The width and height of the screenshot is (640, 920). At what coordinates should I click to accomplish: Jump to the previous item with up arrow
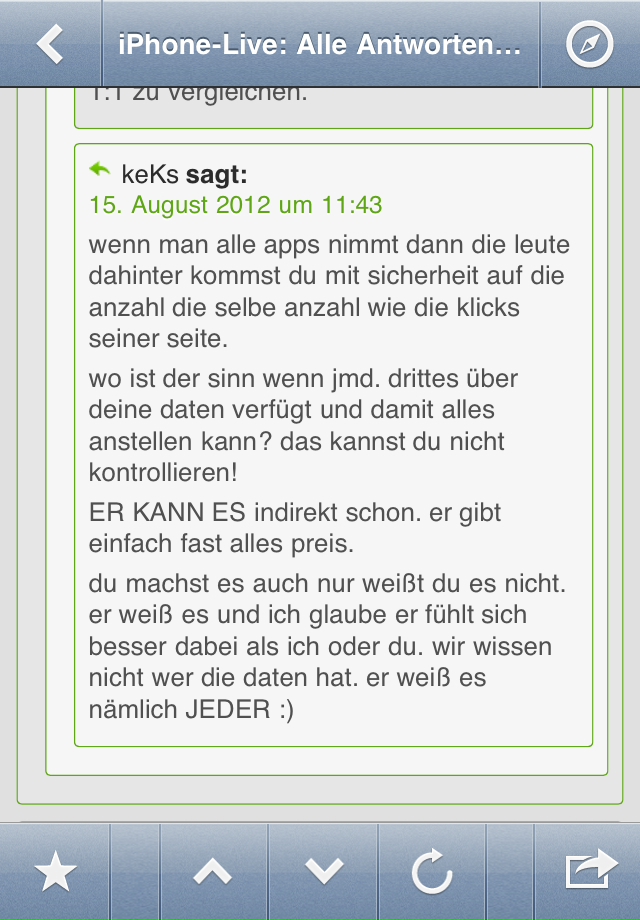(212, 873)
